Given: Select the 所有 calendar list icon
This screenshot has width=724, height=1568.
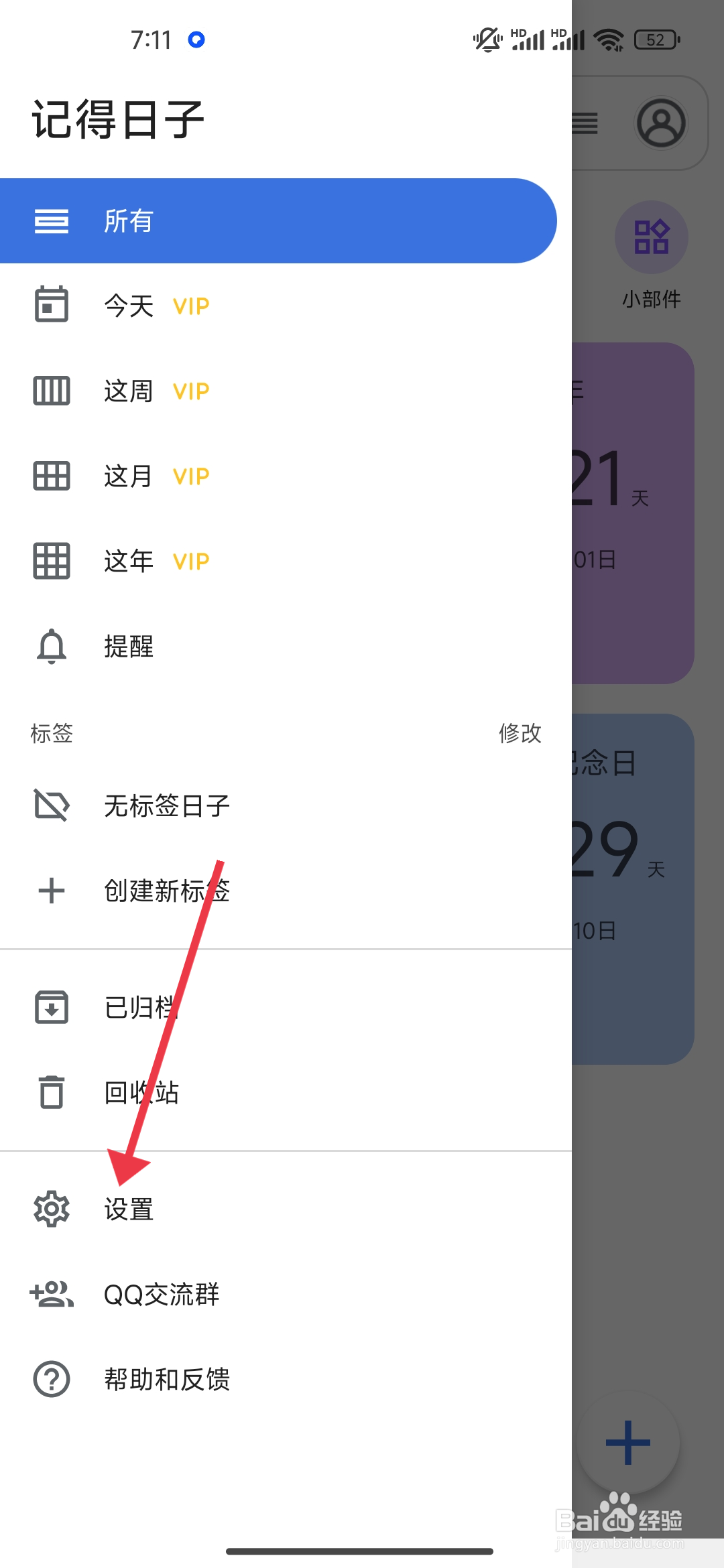Looking at the screenshot, I should point(51,221).
